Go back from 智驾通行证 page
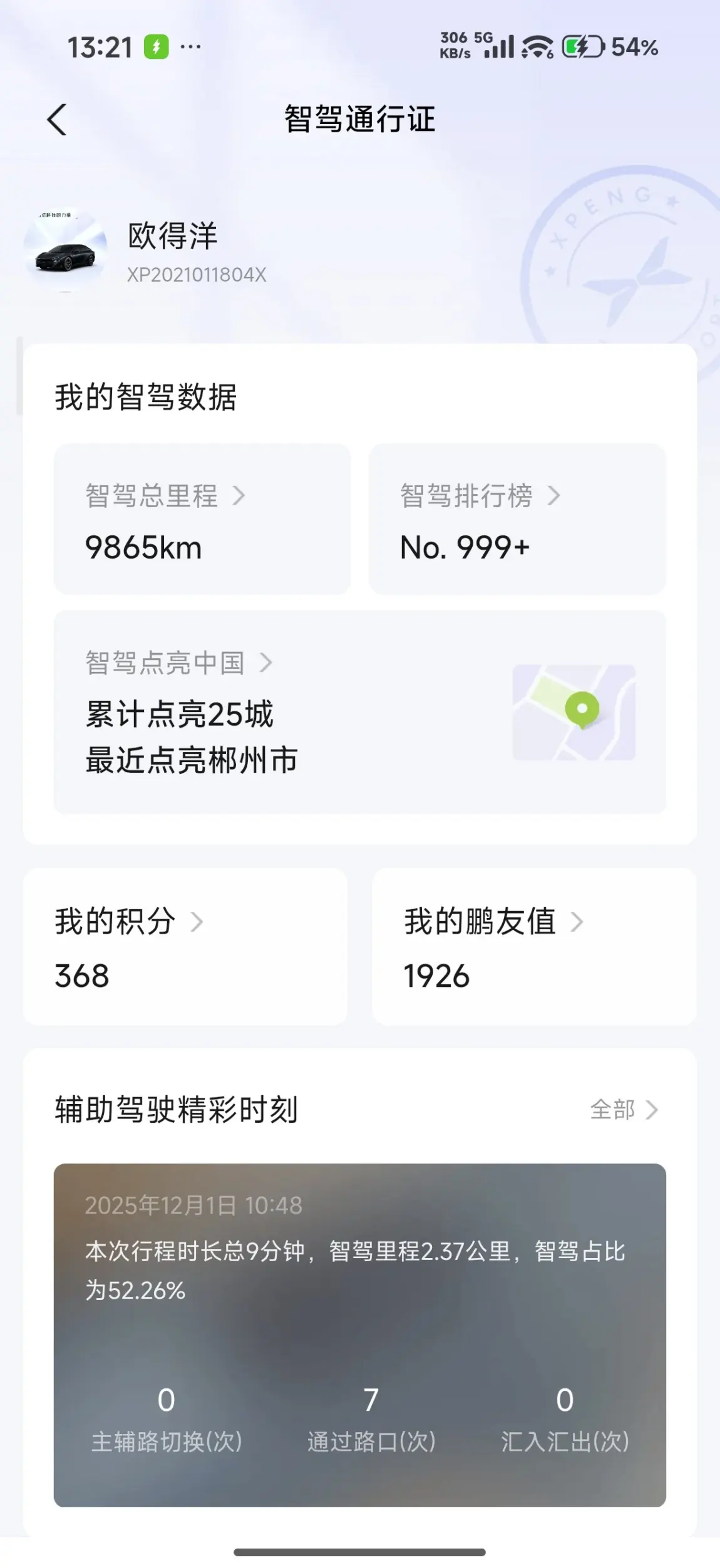This screenshot has width=720, height=1568. (x=57, y=119)
